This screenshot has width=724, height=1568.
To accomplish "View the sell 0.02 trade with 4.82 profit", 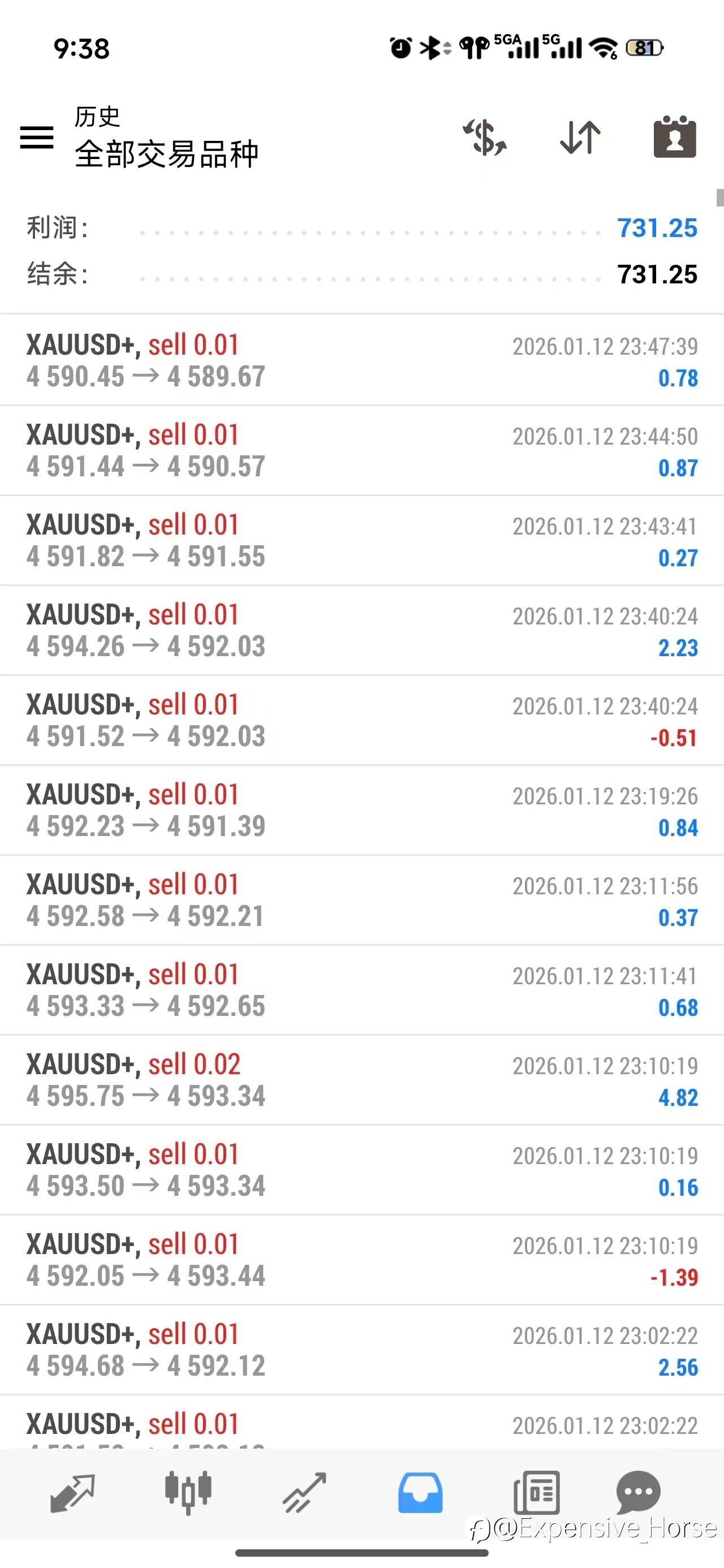I will 361,1080.
